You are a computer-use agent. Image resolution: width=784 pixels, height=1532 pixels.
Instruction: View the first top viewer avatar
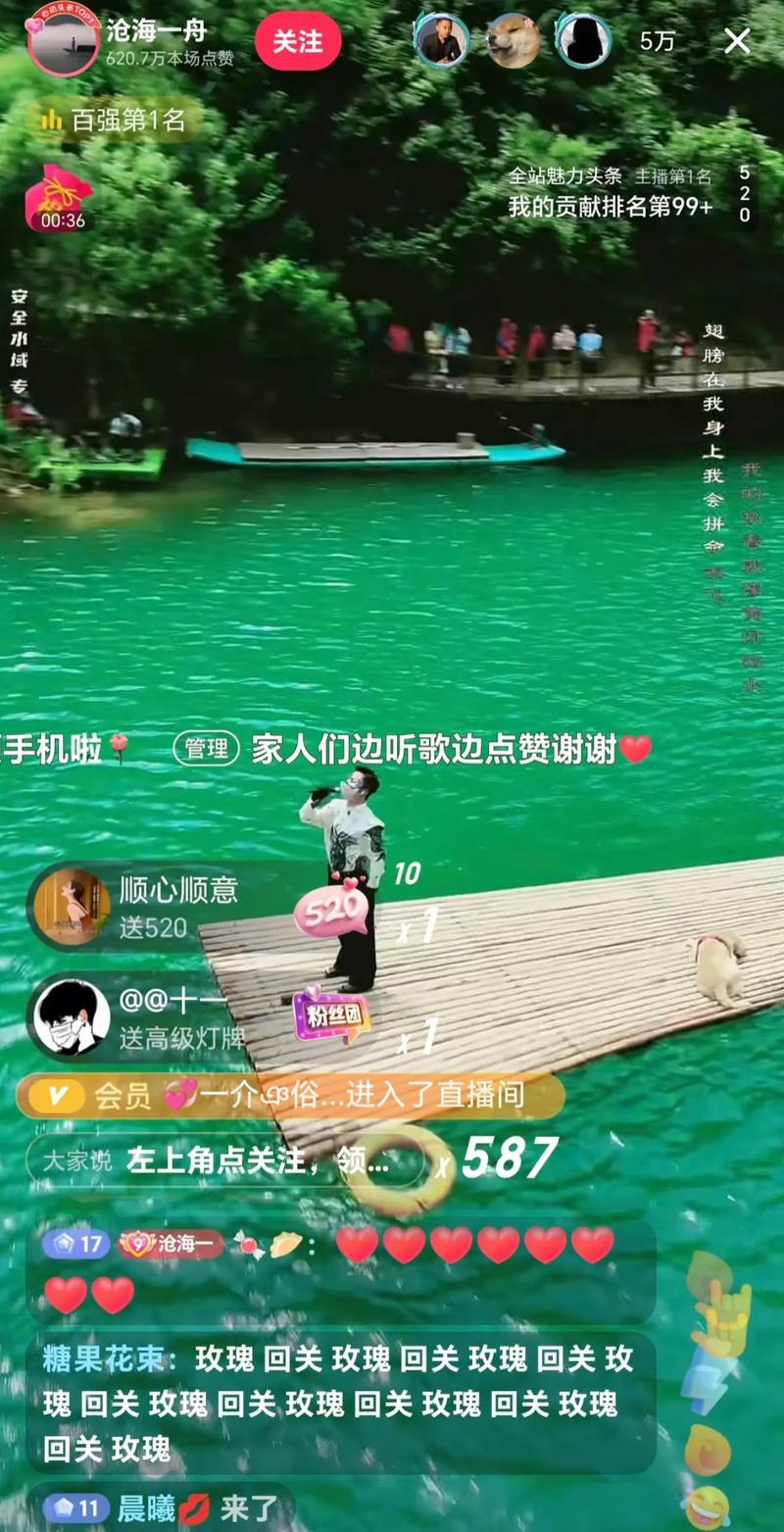click(441, 41)
